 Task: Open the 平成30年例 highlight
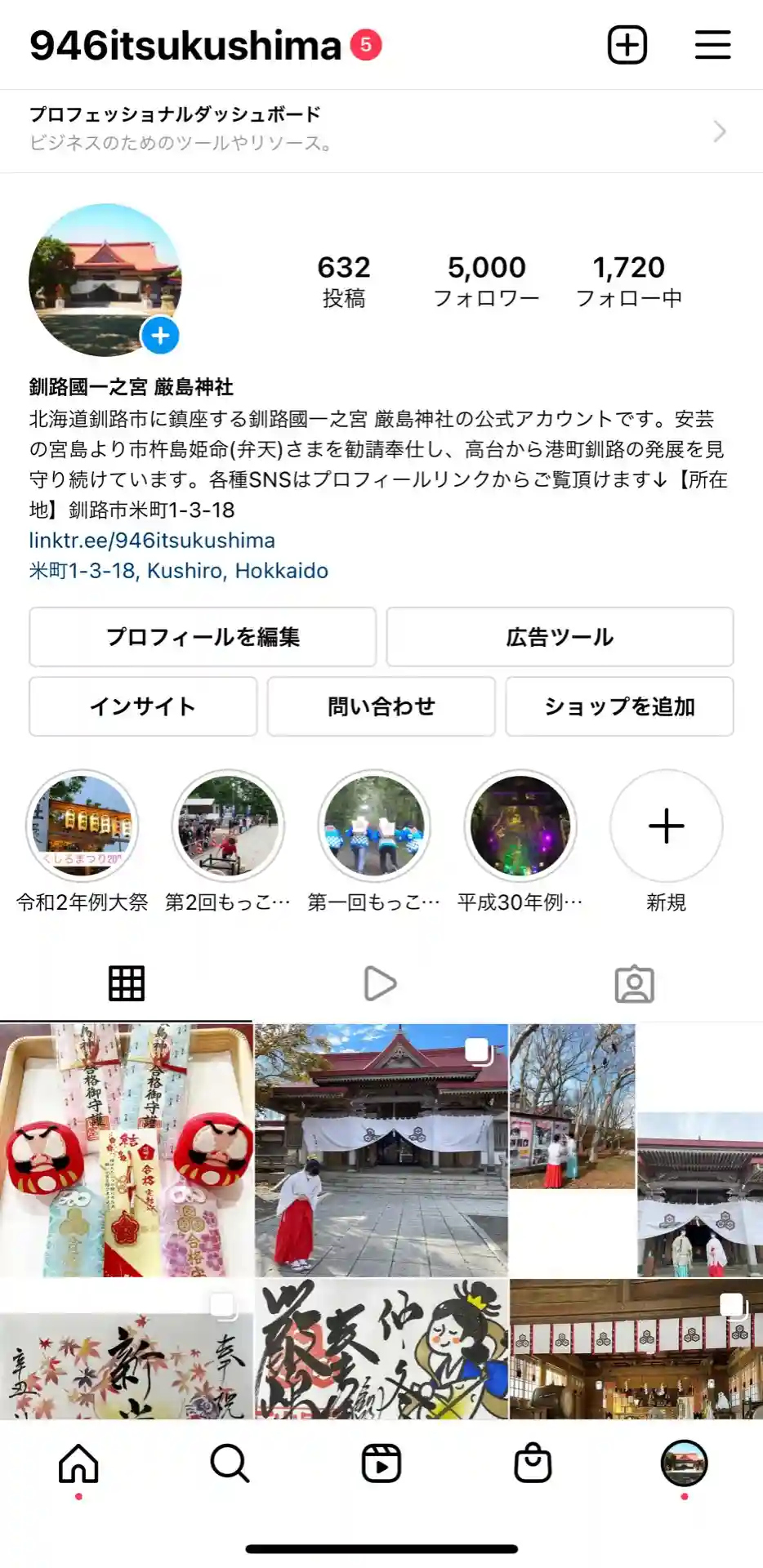pyautogui.click(x=520, y=826)
